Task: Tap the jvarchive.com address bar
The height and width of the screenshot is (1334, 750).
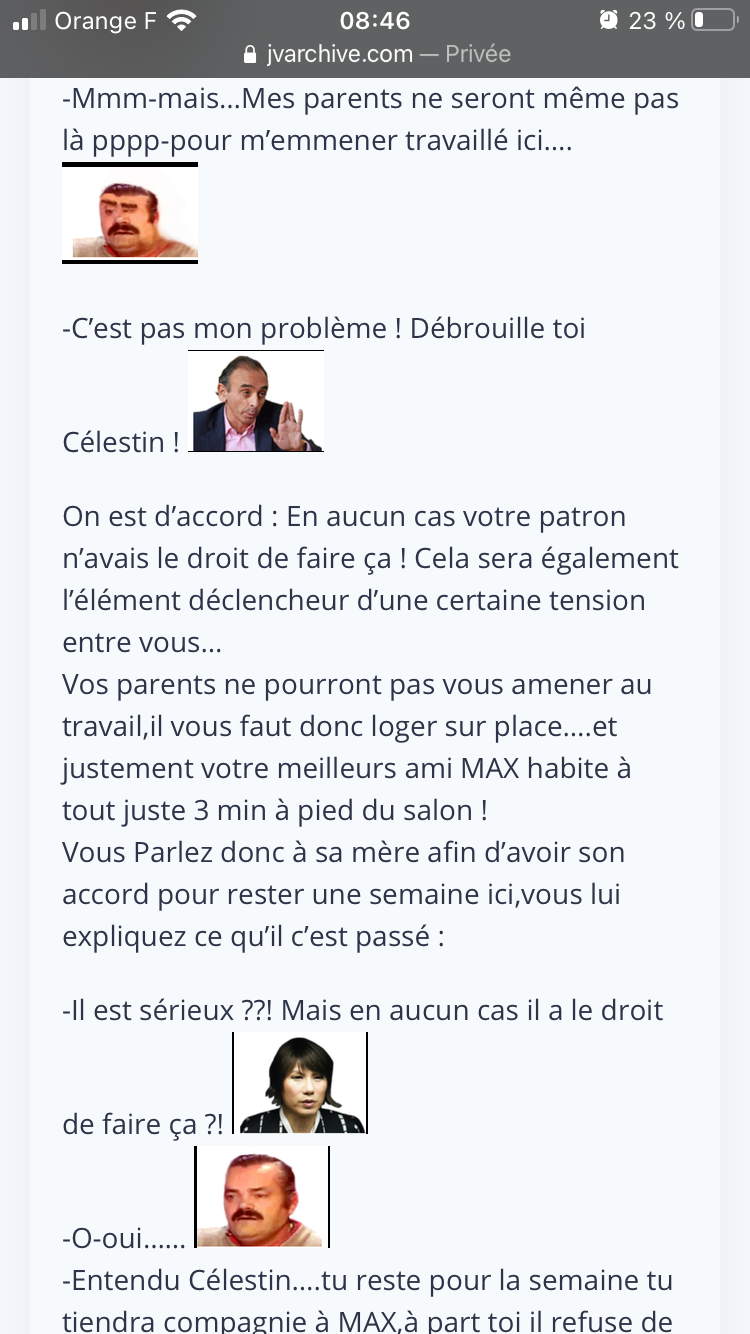Action: click(376, 54)
